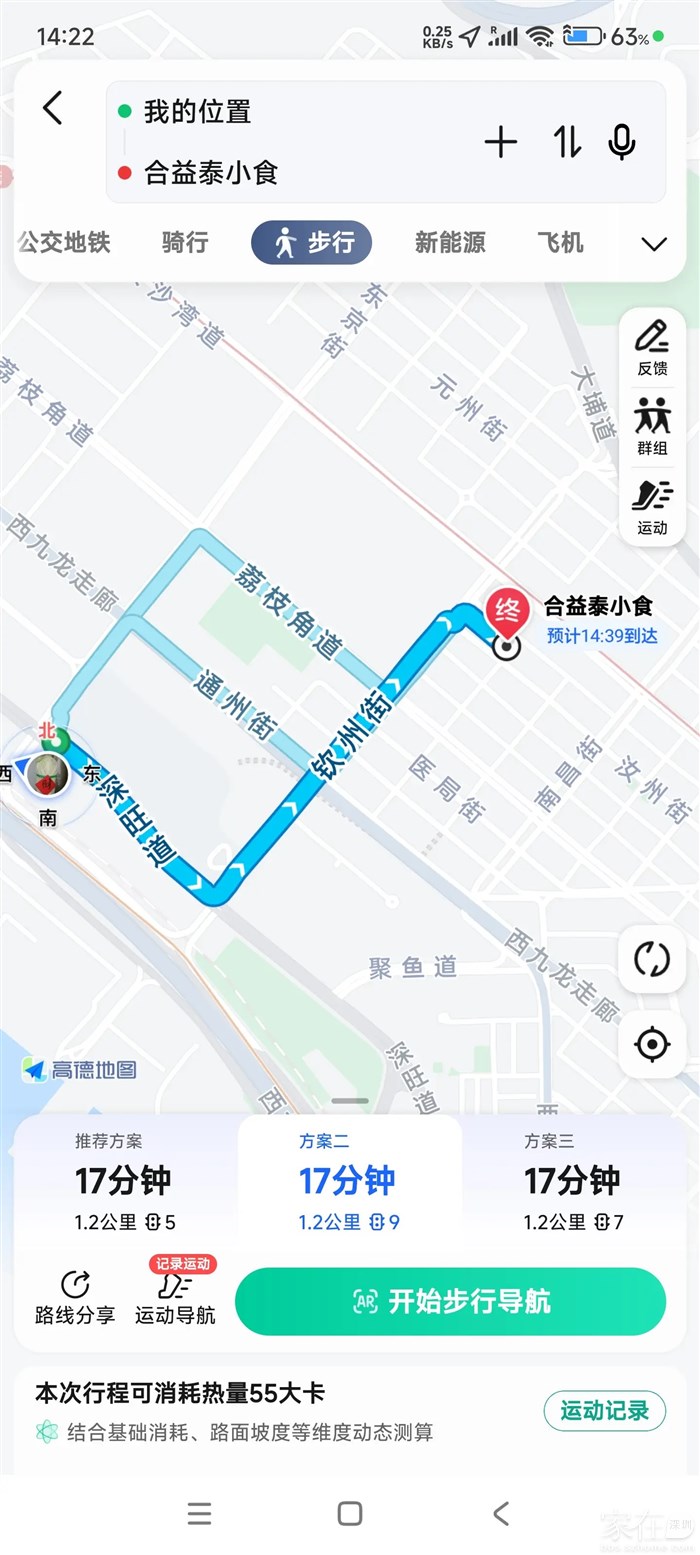Viewport: 700px width, 1555px height.
Task: Choose the 飞机 travel mode
Action: click(560, 242)
